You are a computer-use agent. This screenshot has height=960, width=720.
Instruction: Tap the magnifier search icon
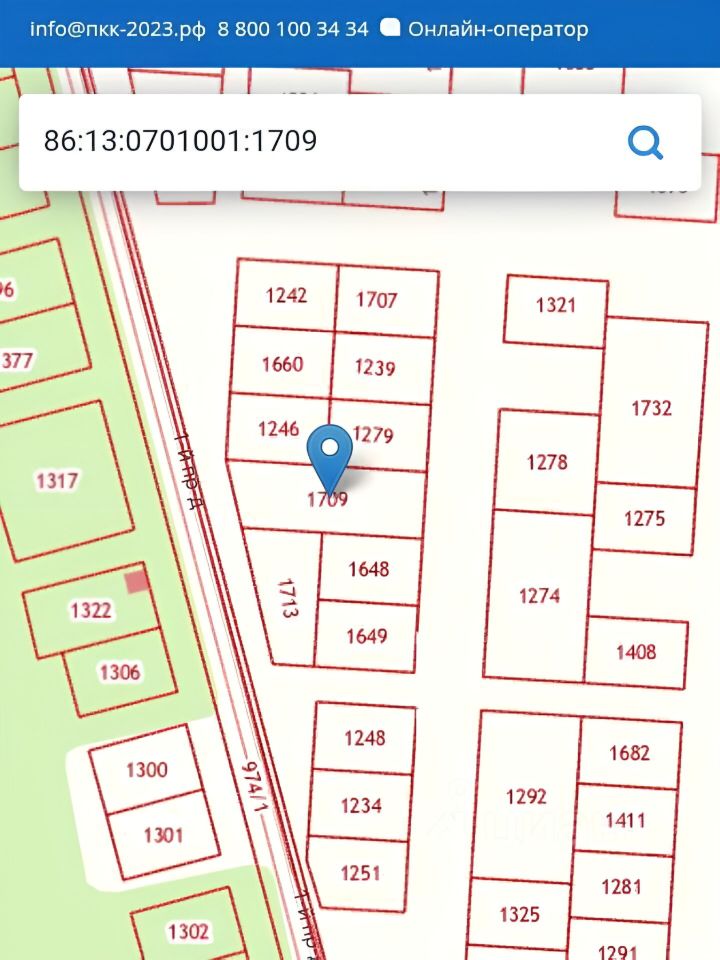(645, 142)
